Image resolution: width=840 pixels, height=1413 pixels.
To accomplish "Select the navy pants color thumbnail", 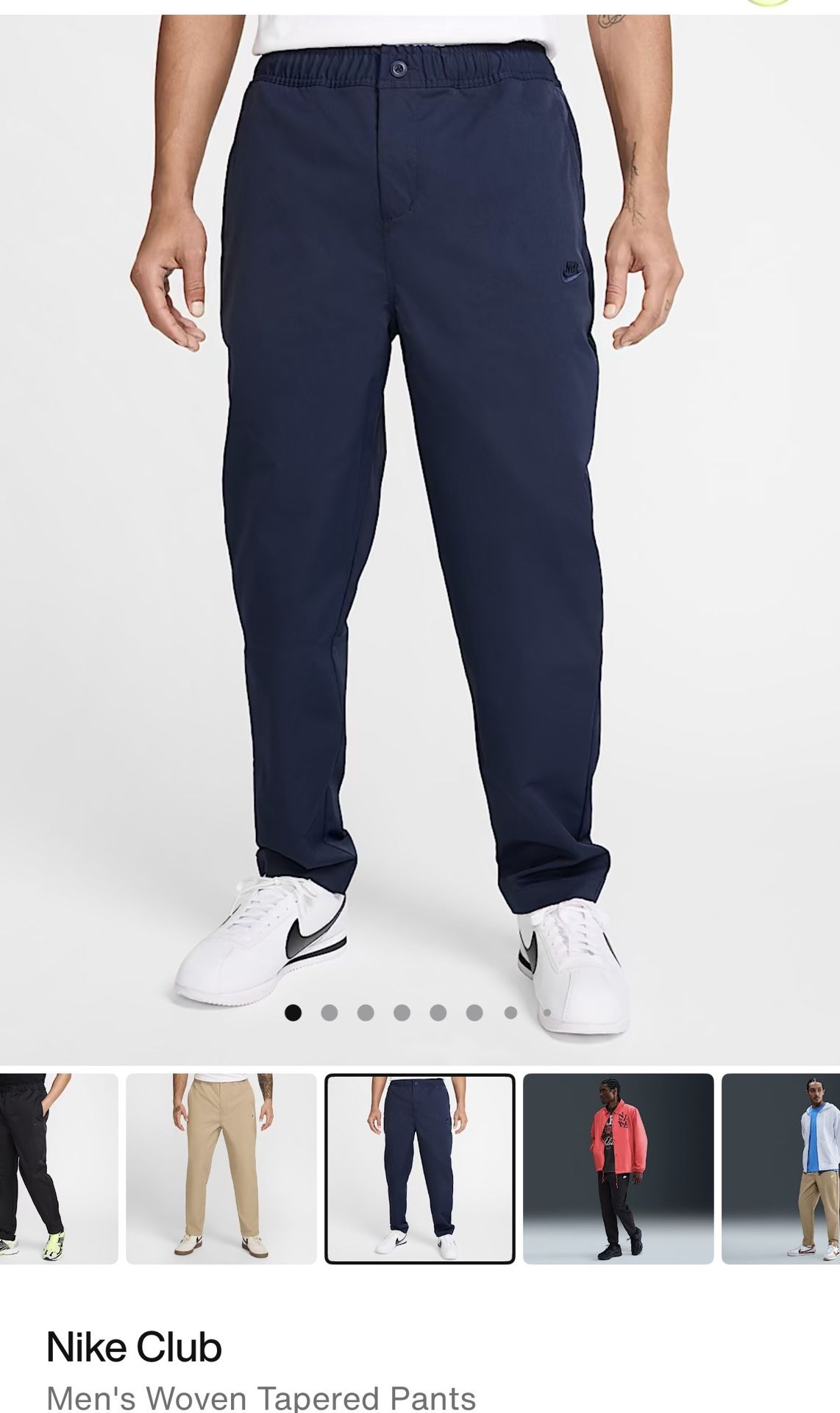I will point(419,1168).
